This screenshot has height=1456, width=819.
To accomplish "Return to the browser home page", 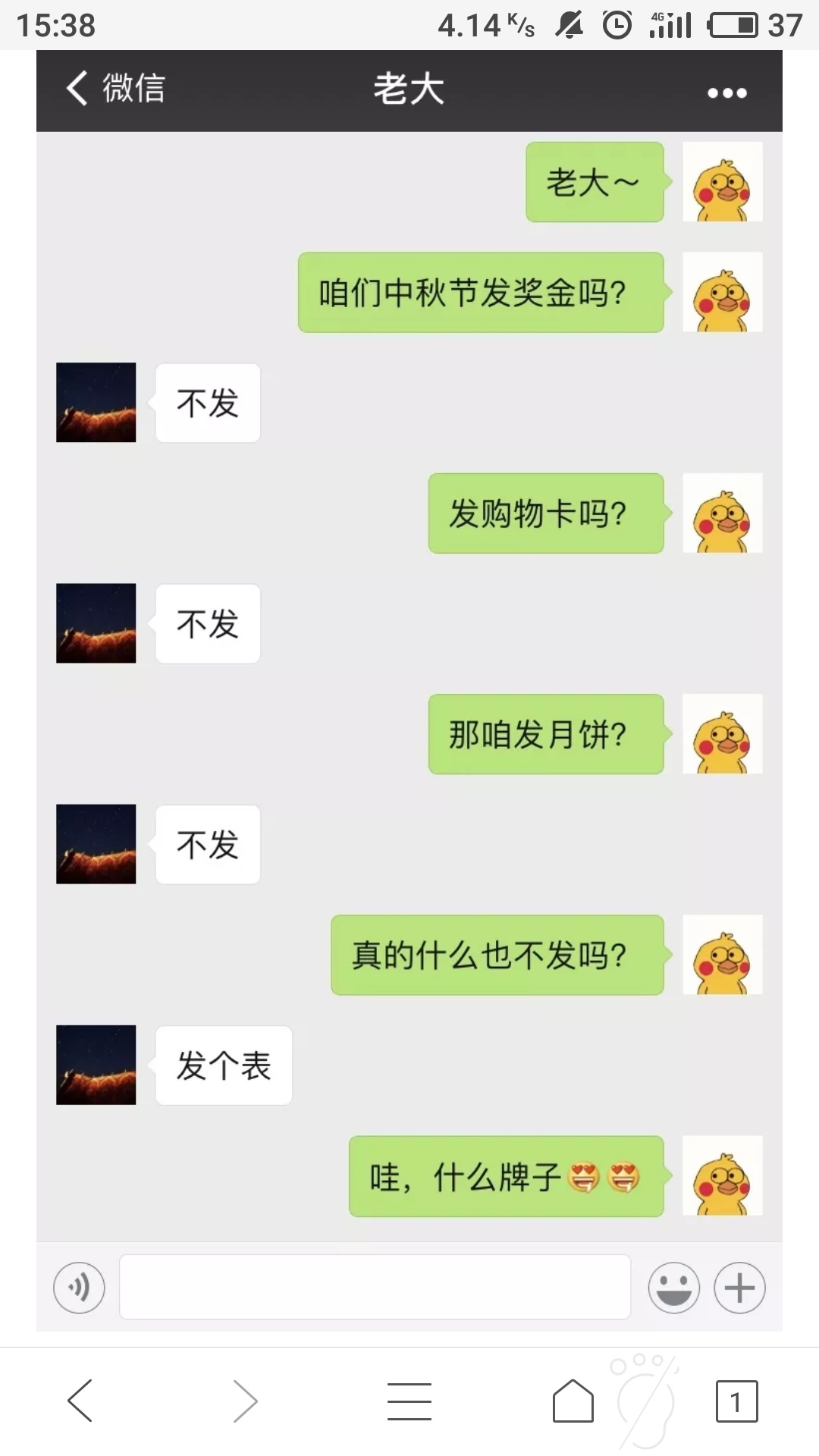I will click(573, 1401).
